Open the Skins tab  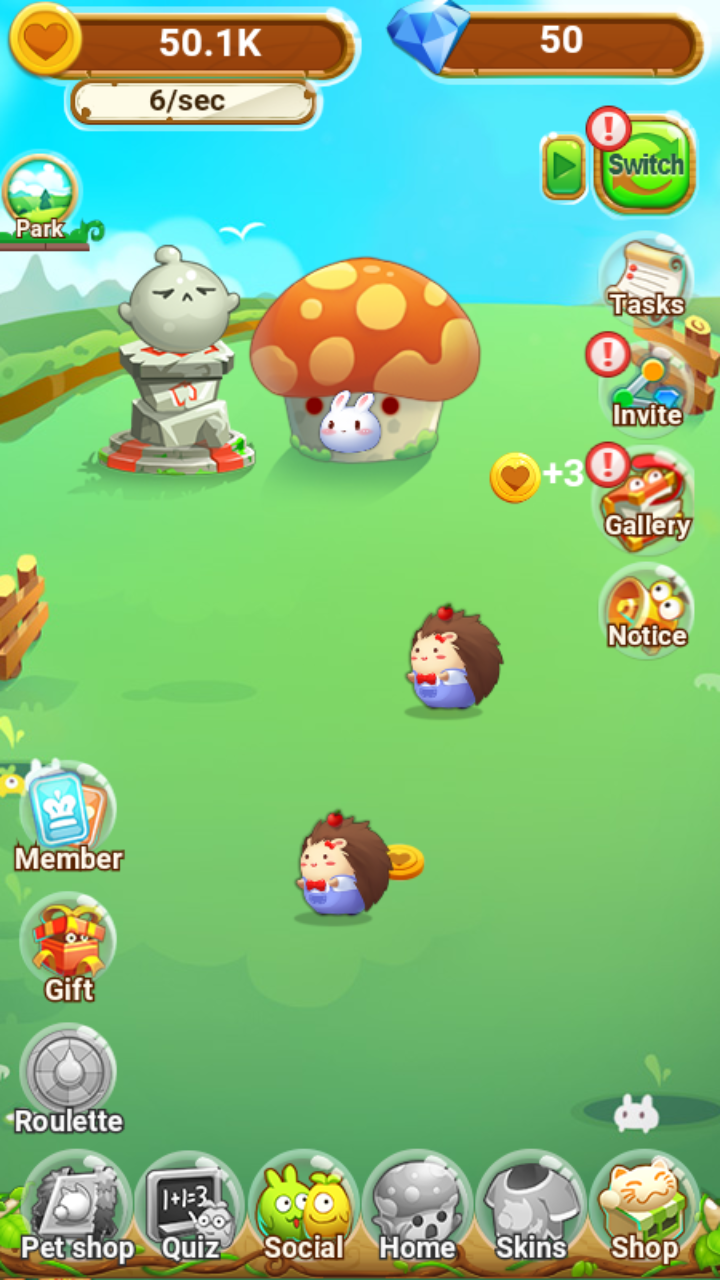point(531,1208)
